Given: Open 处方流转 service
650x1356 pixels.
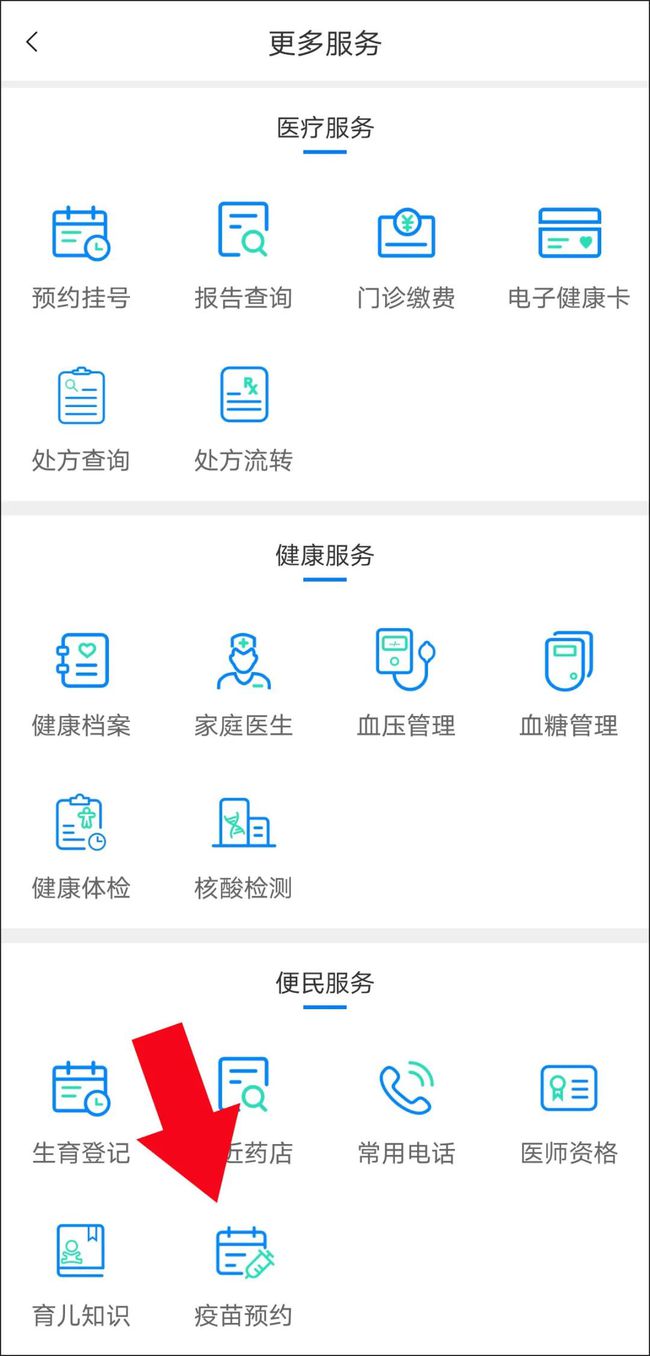Looking at the screenshot, I should click(x=243, y=395).
